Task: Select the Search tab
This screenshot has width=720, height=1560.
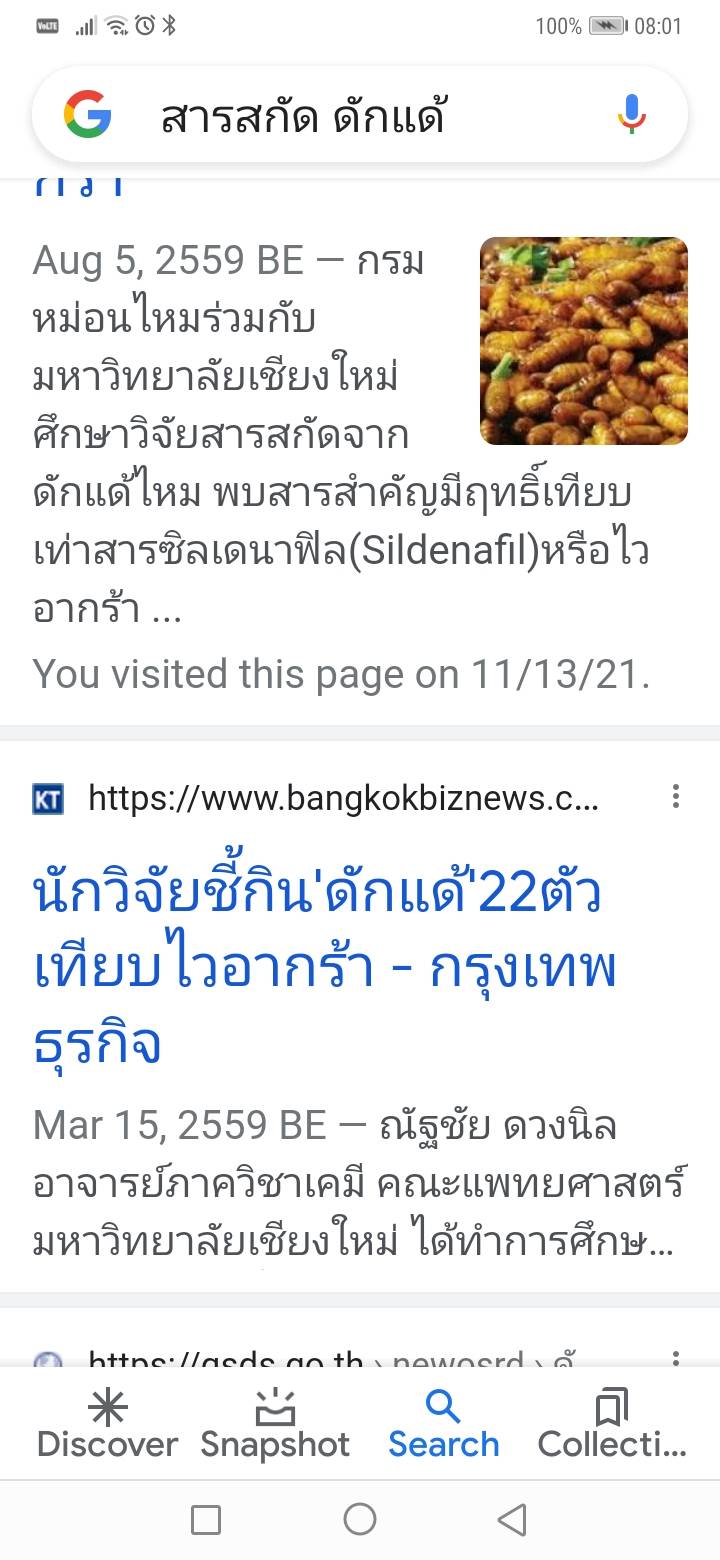Action: (443, 1424)
